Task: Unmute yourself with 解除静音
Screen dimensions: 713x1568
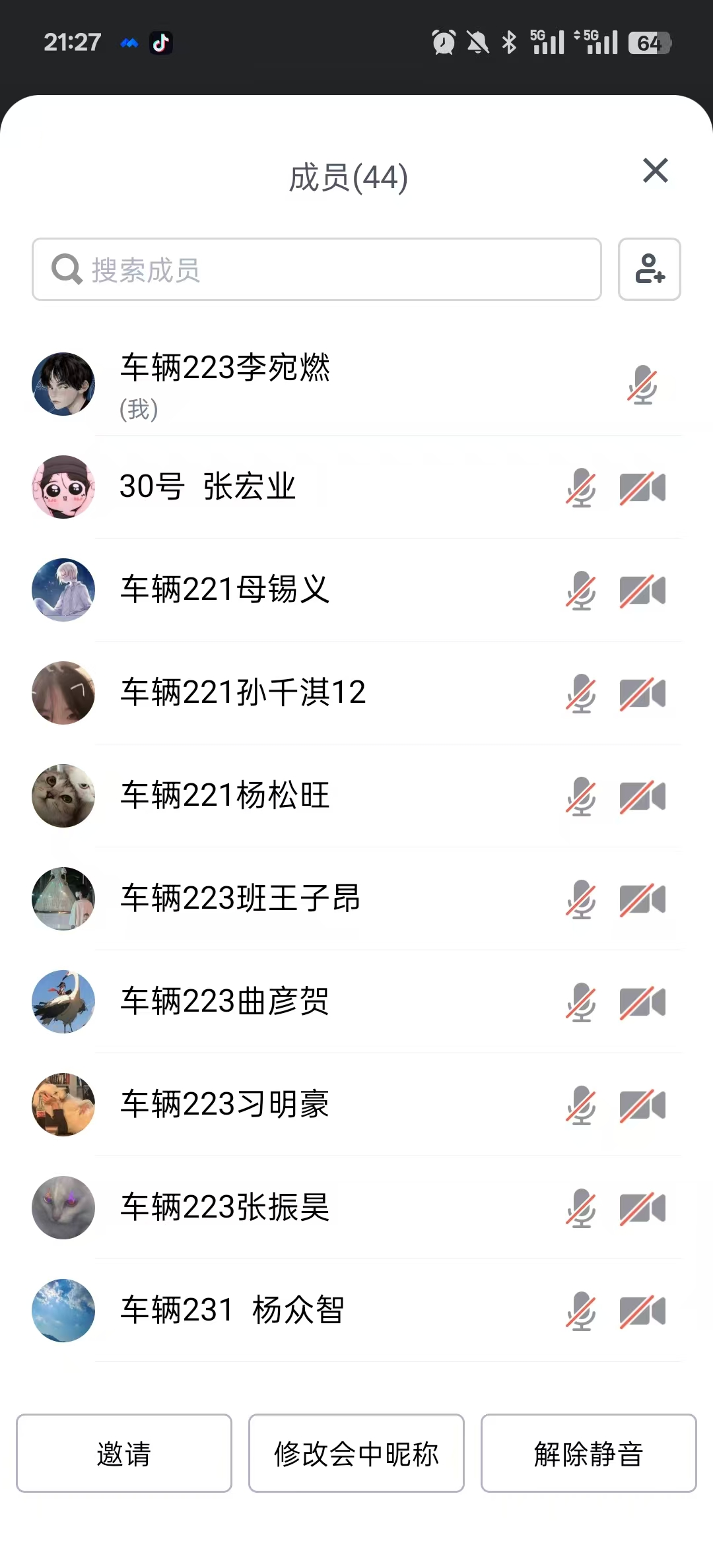Action: pos(588,1453)
